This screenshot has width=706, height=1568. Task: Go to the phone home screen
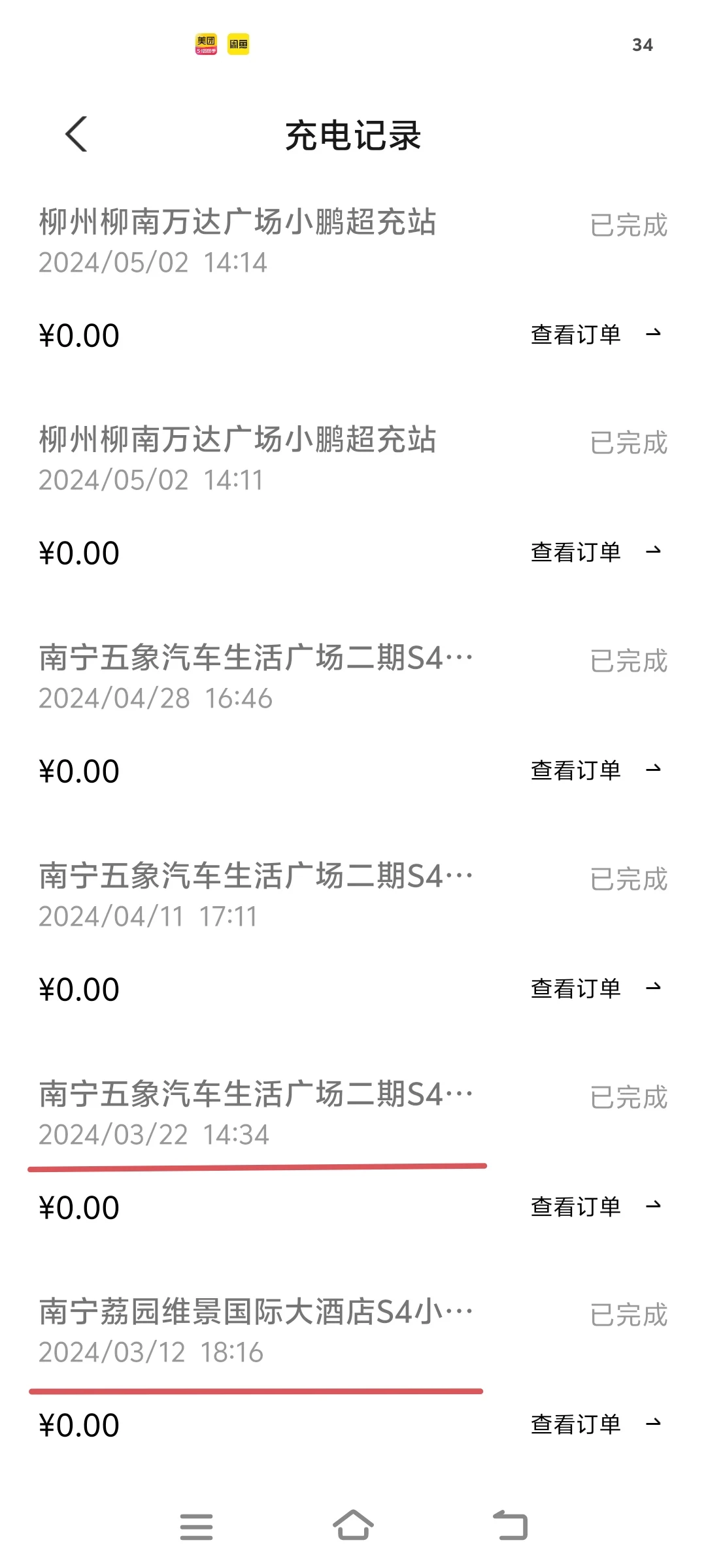click(353, 1526)
